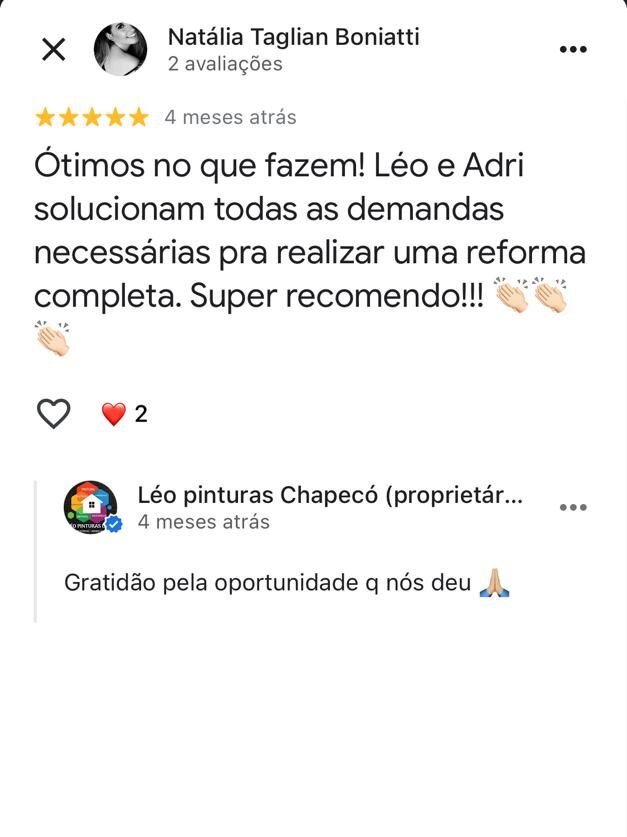Open Natália Taglian Boniatti's profile picture
Image resolution: width=627 pixels, height=837 pixels.
pos(120,49)
